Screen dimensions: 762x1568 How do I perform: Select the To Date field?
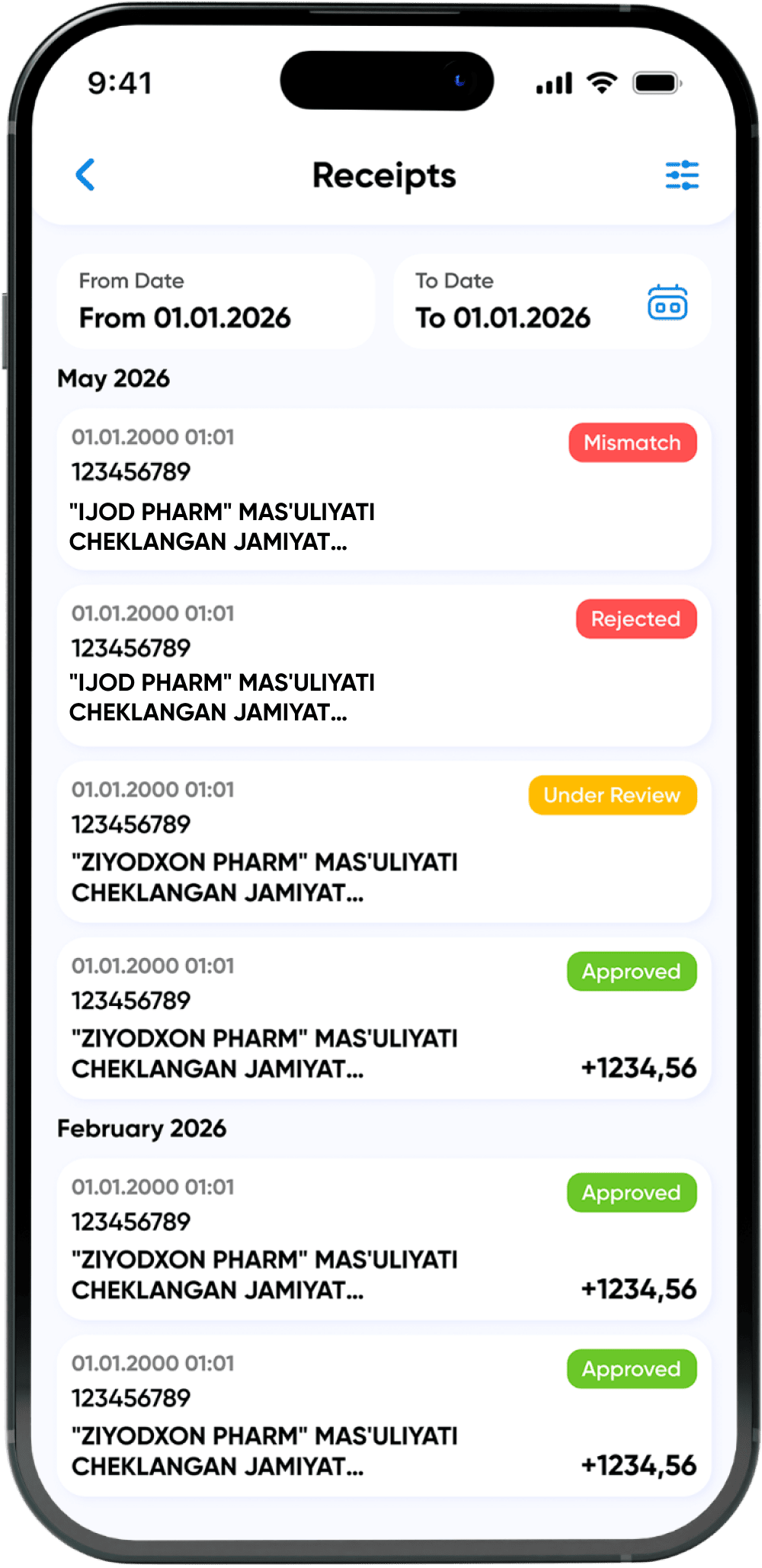point(511,302)
